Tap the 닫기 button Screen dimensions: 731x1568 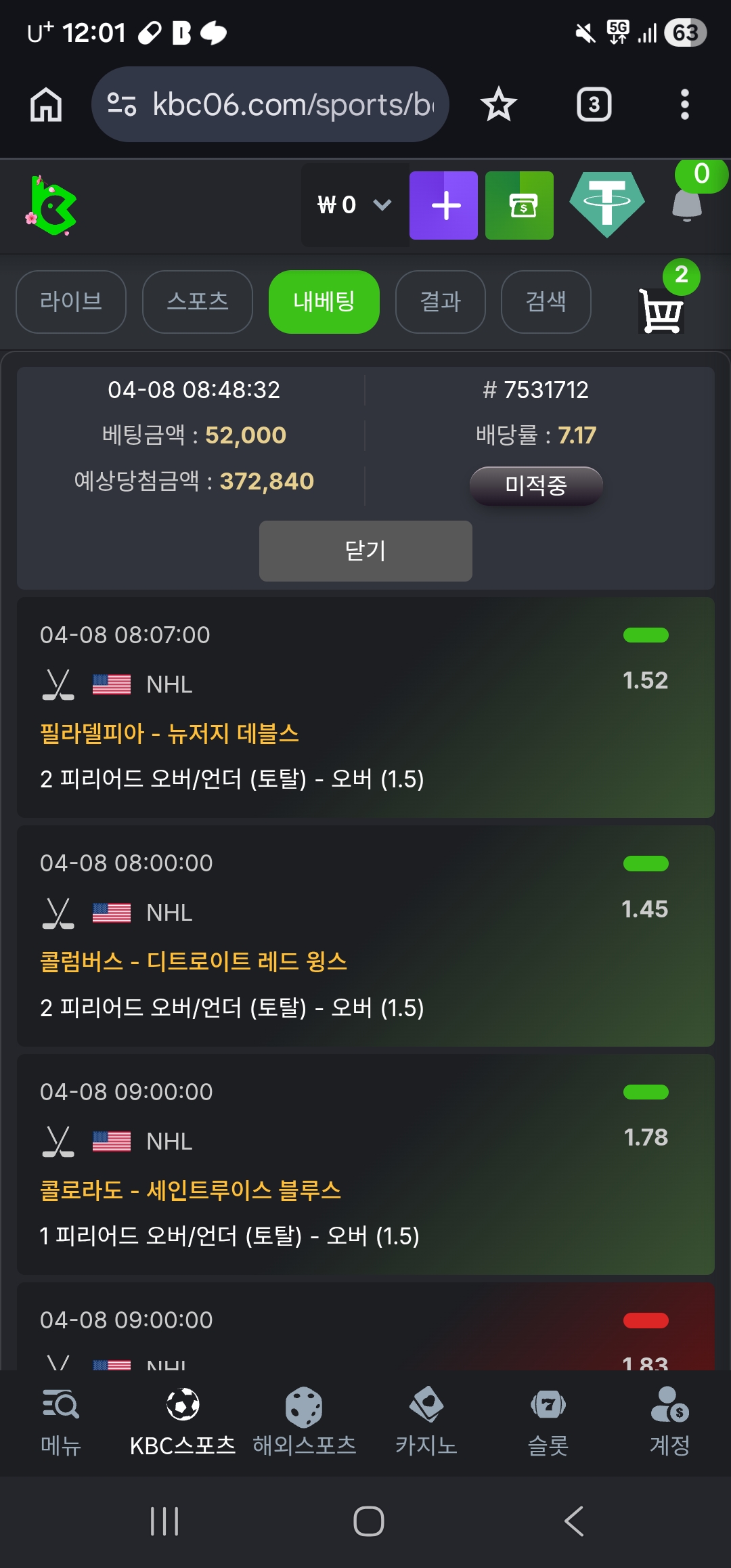pyautogui.click(x=365, y=551)
